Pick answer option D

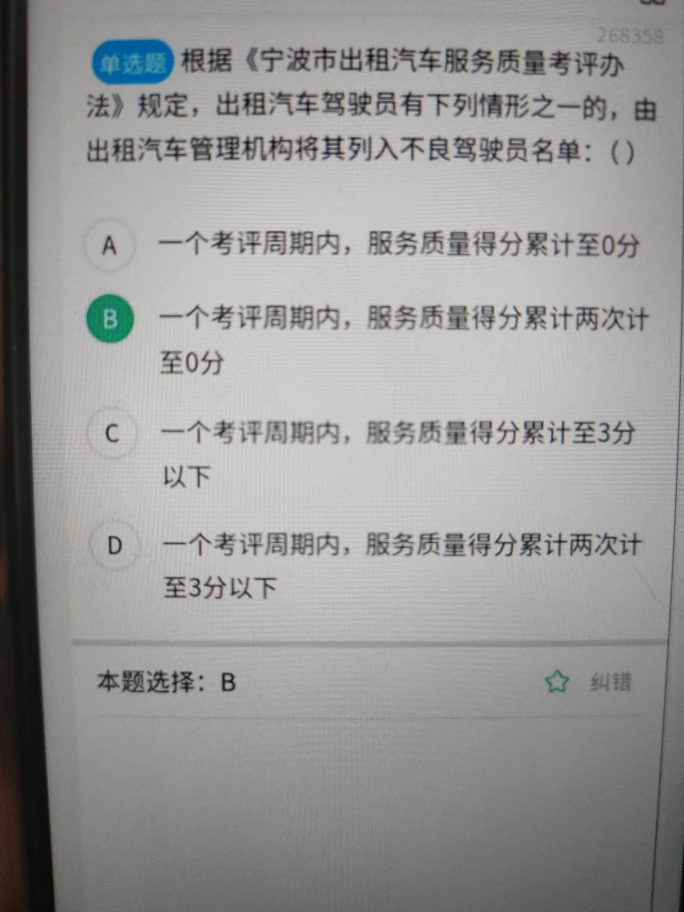(113, 546)
